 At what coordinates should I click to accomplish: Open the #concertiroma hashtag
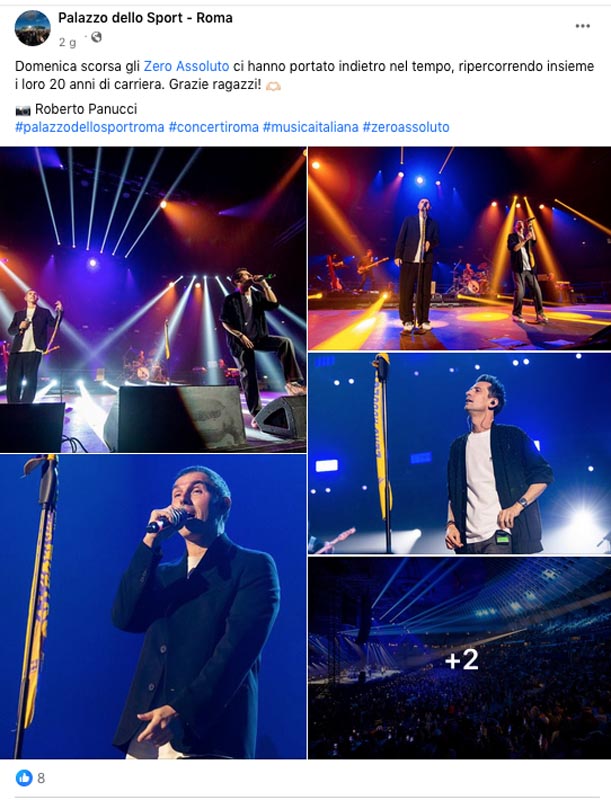pyautogui.click(x=214, y=127)
